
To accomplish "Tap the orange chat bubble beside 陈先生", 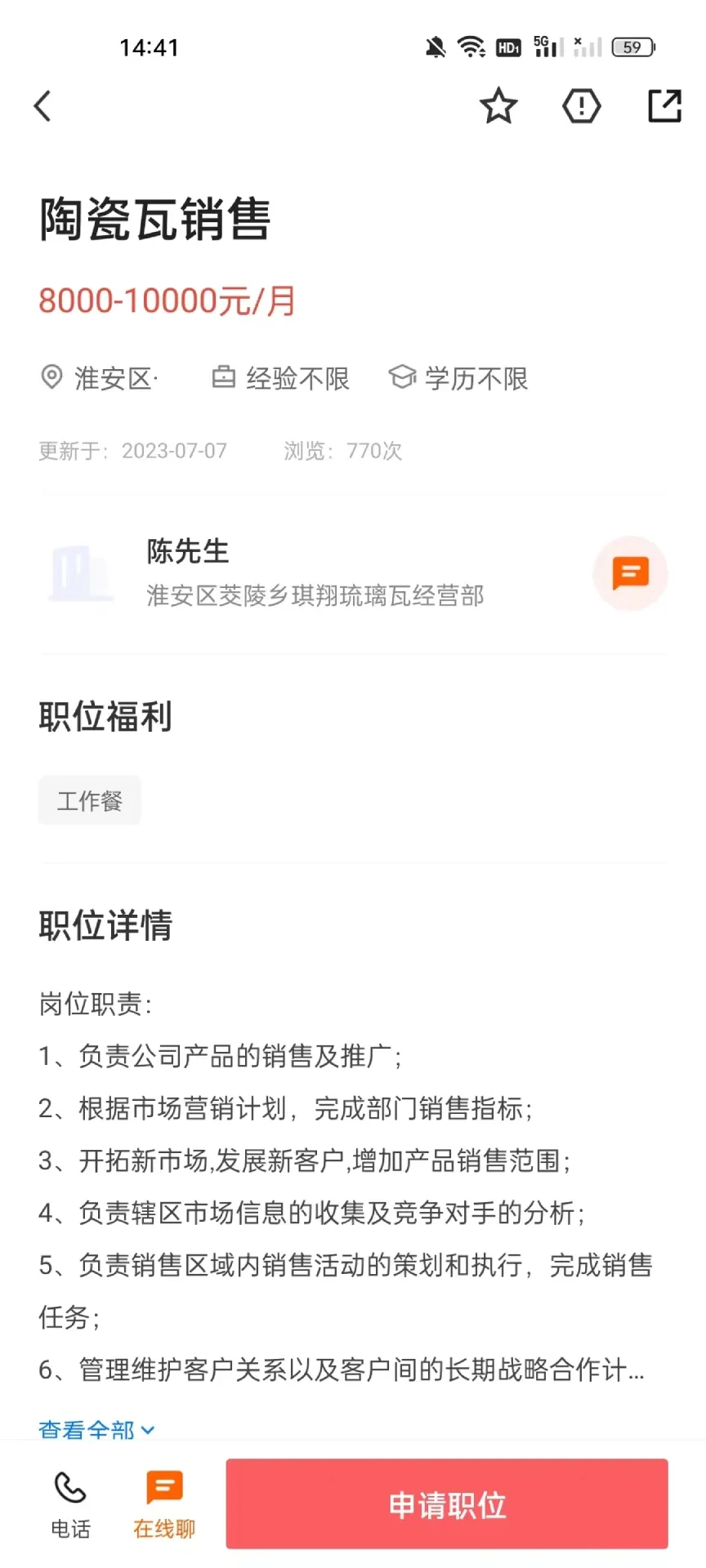I will coord(630,573).
